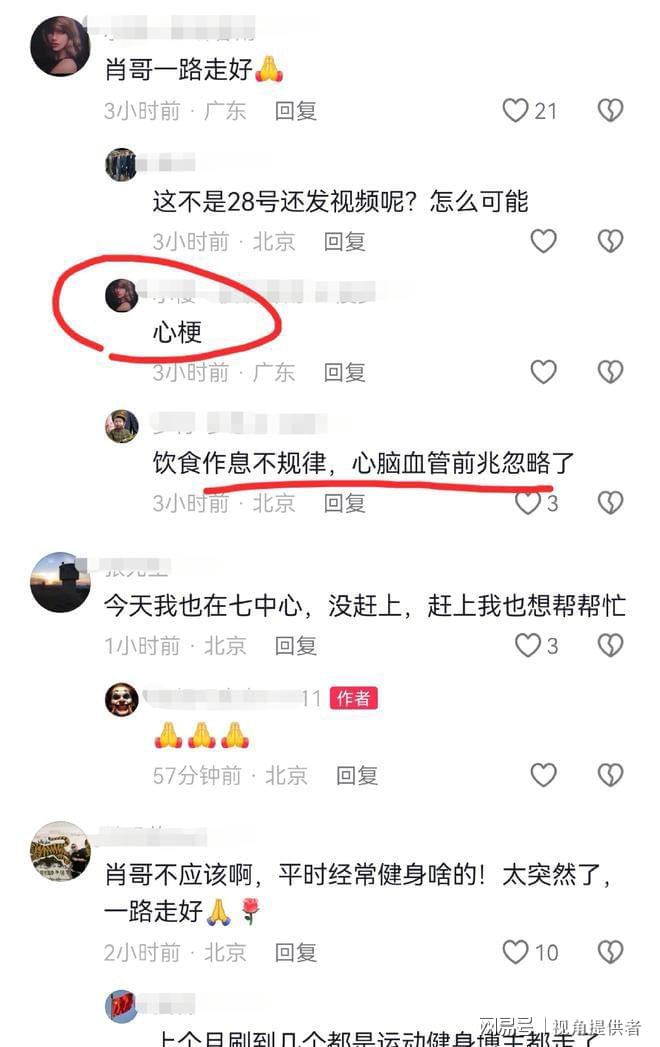The image size is (660, 1047).
Task: Reply to the comment "肖哥不应该啊"
Action: point(296,952)
